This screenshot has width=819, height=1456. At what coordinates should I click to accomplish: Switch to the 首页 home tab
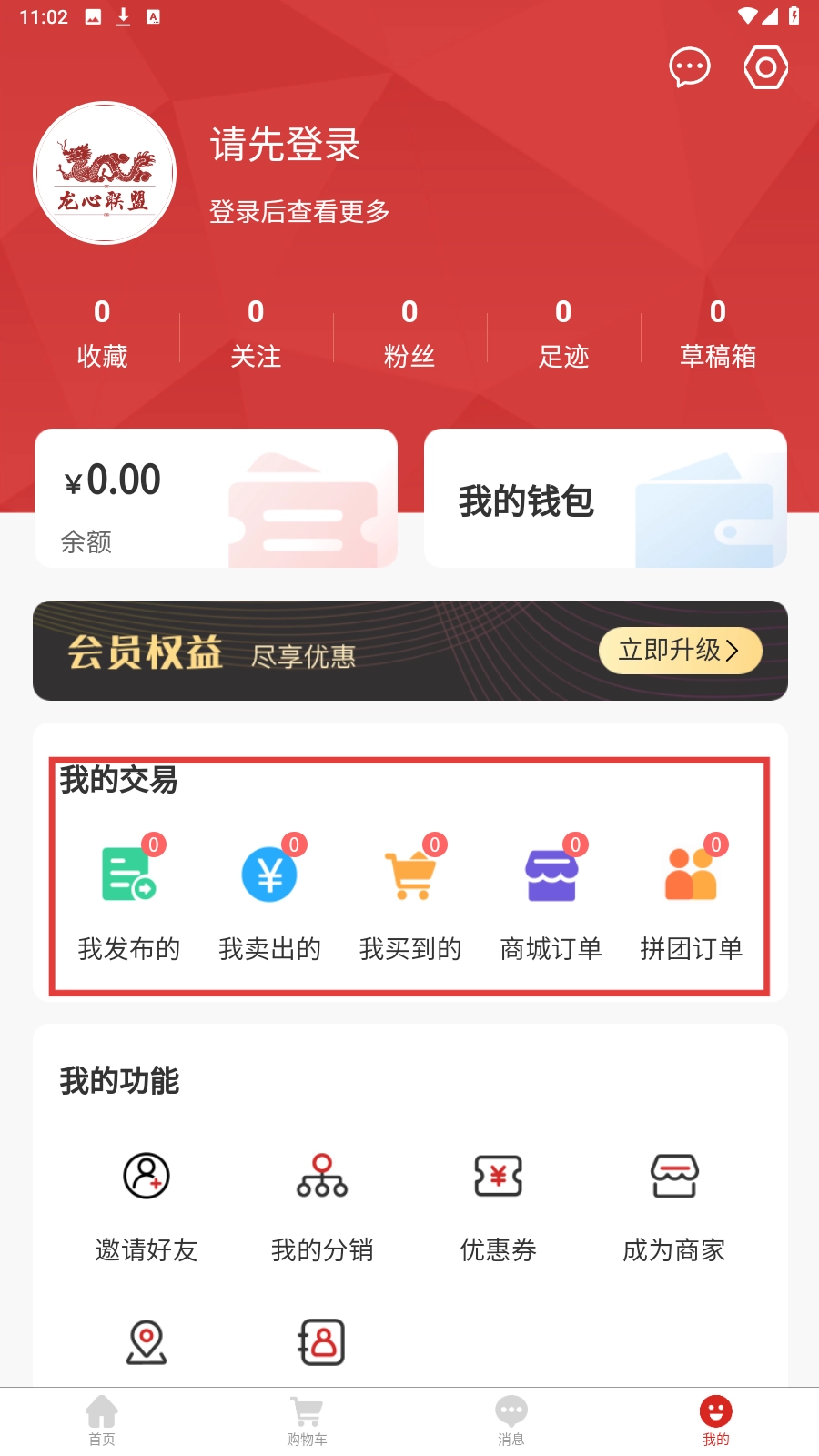point(102,1421)
